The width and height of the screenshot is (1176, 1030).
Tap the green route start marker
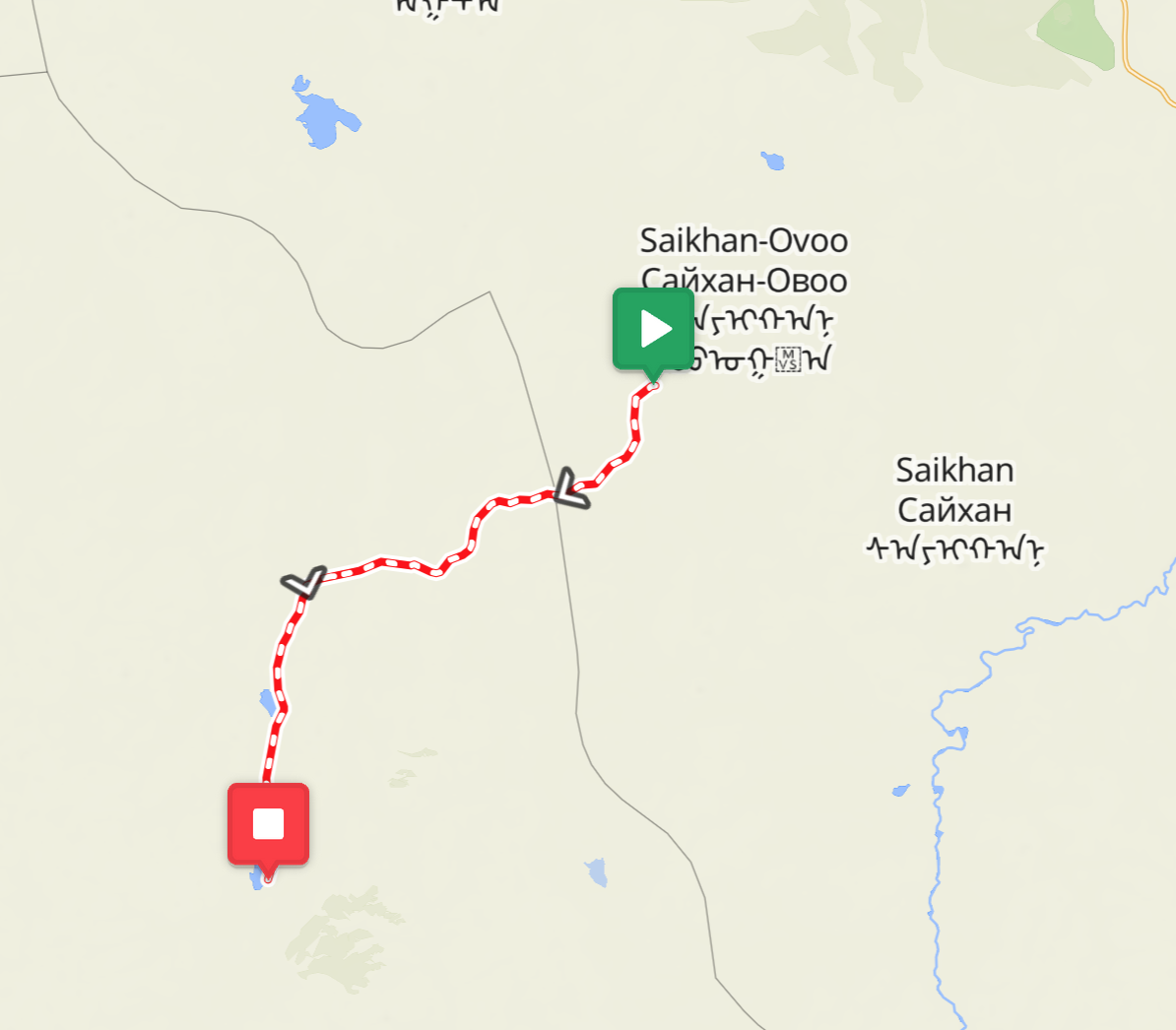[653, 330]
